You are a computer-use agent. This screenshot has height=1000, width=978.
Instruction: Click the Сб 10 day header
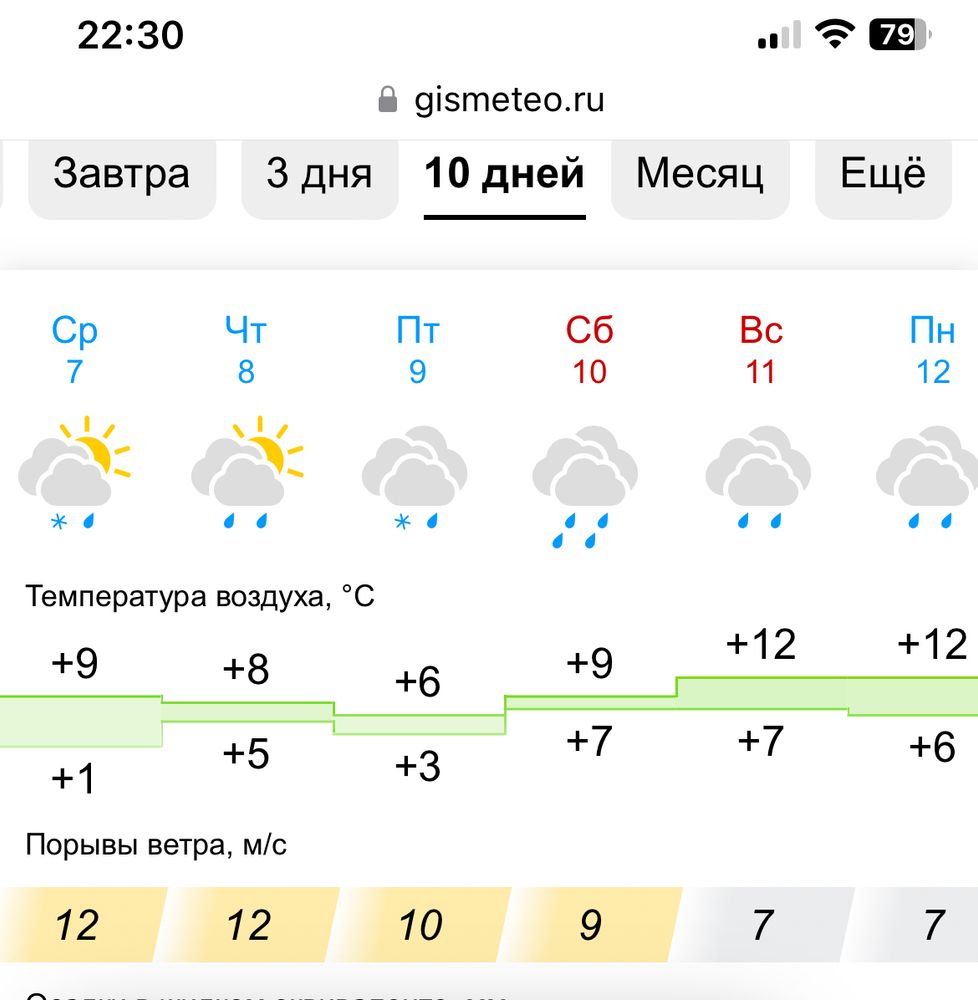click(x=590, y=348)
